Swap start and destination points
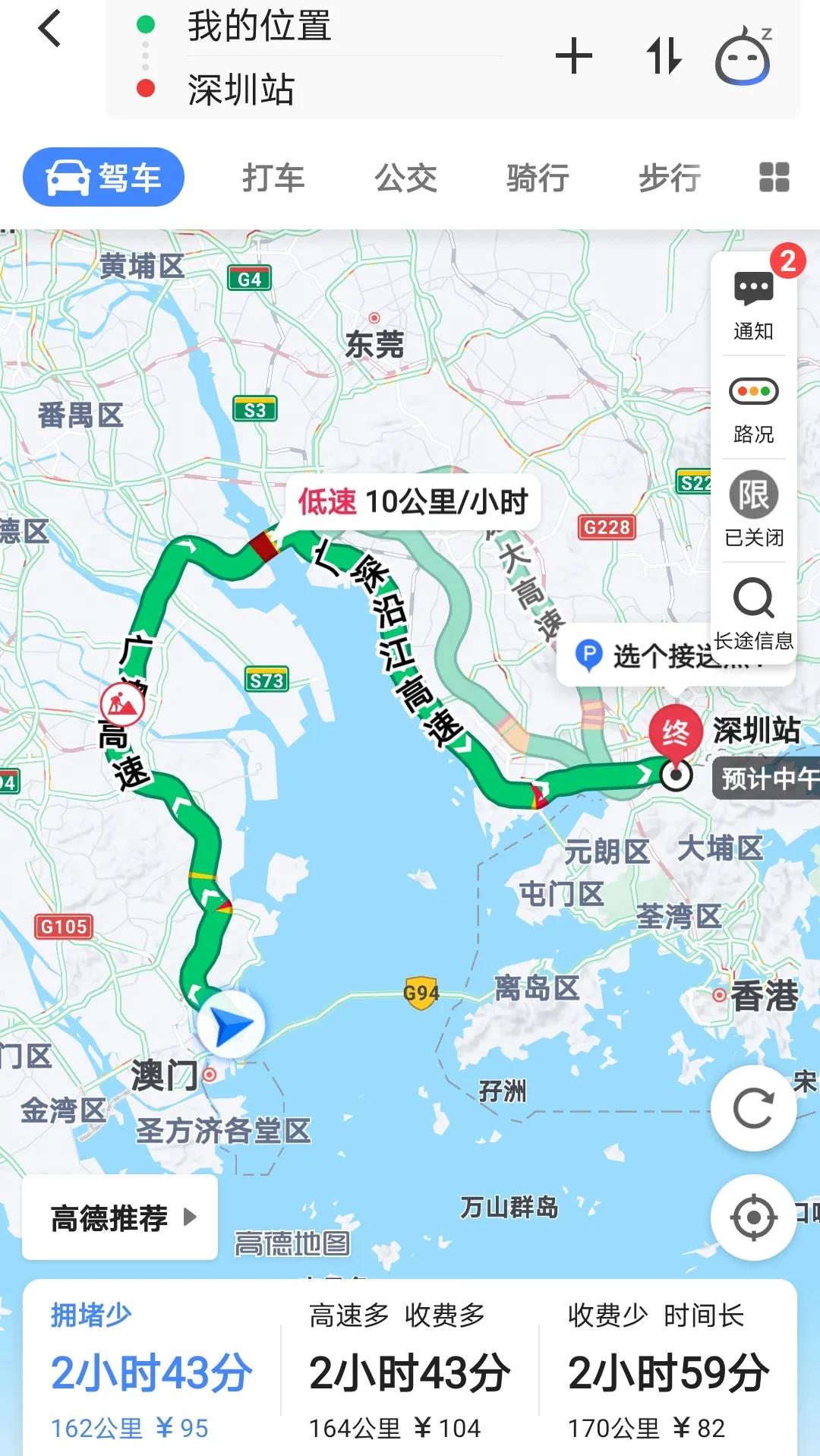Screen dimensions: 820x1456 (x=663, y=57)
